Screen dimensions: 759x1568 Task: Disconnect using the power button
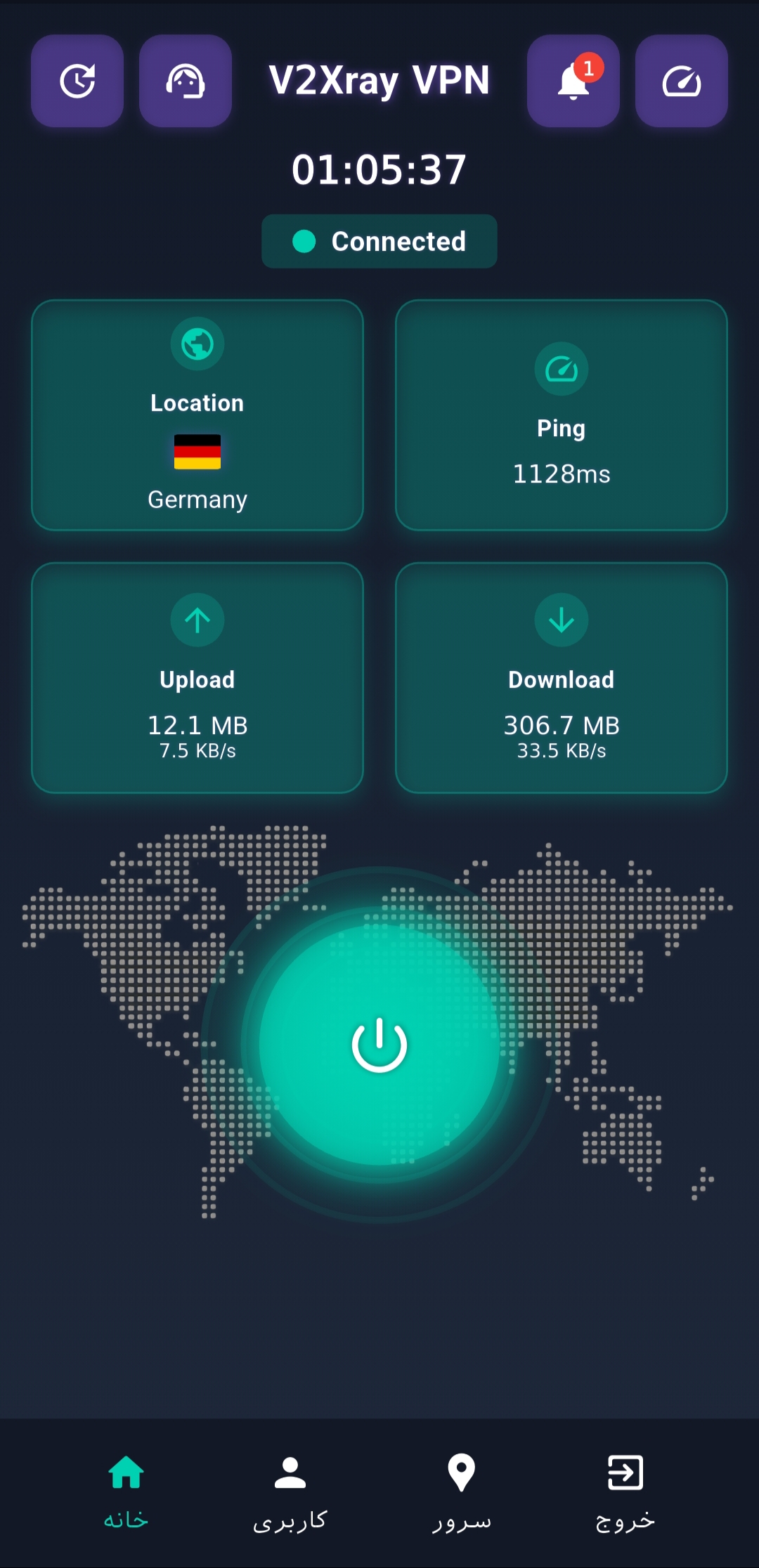coord(379,1045)
